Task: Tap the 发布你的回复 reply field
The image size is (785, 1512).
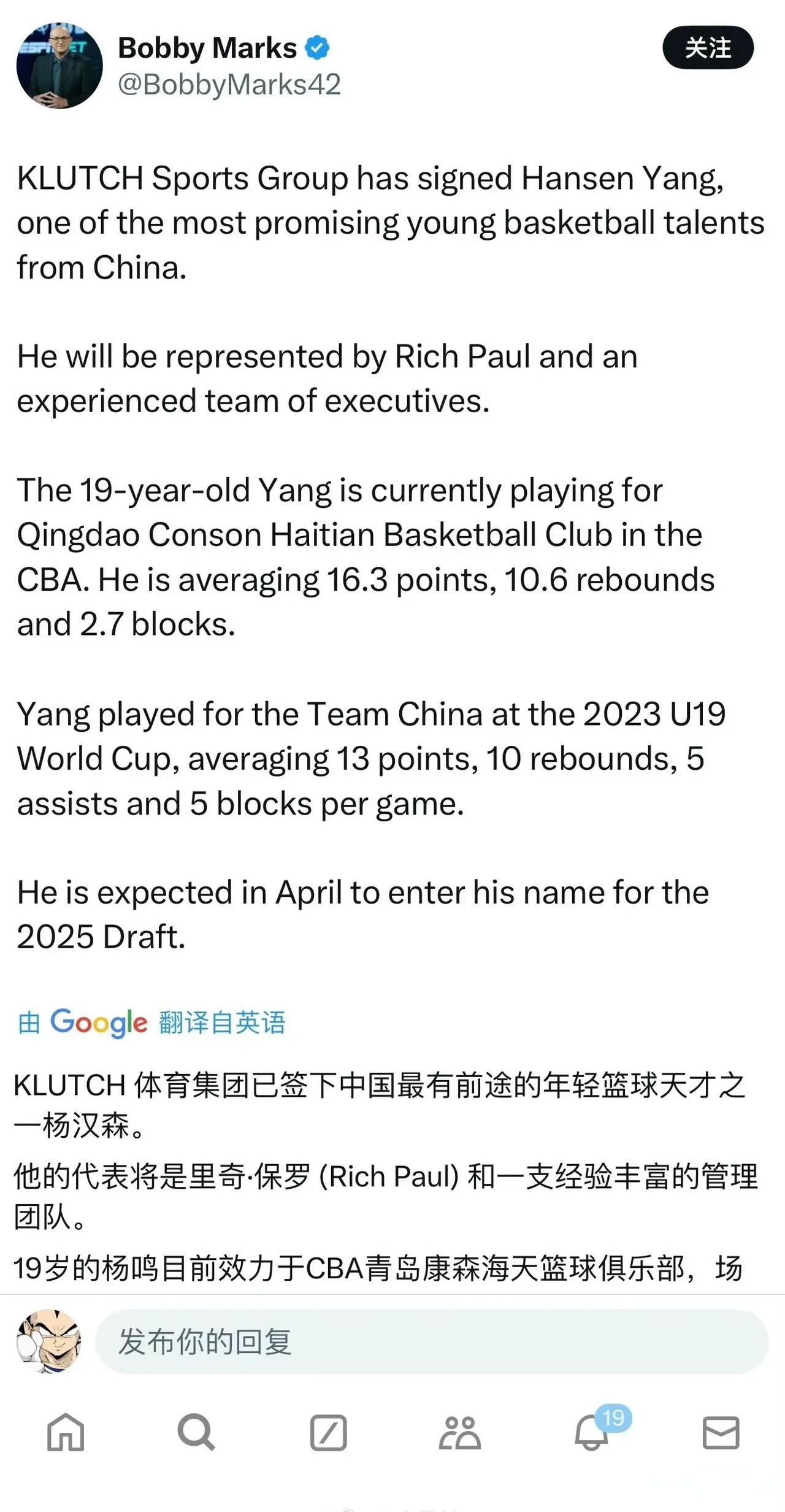Action: [431, 1341]
